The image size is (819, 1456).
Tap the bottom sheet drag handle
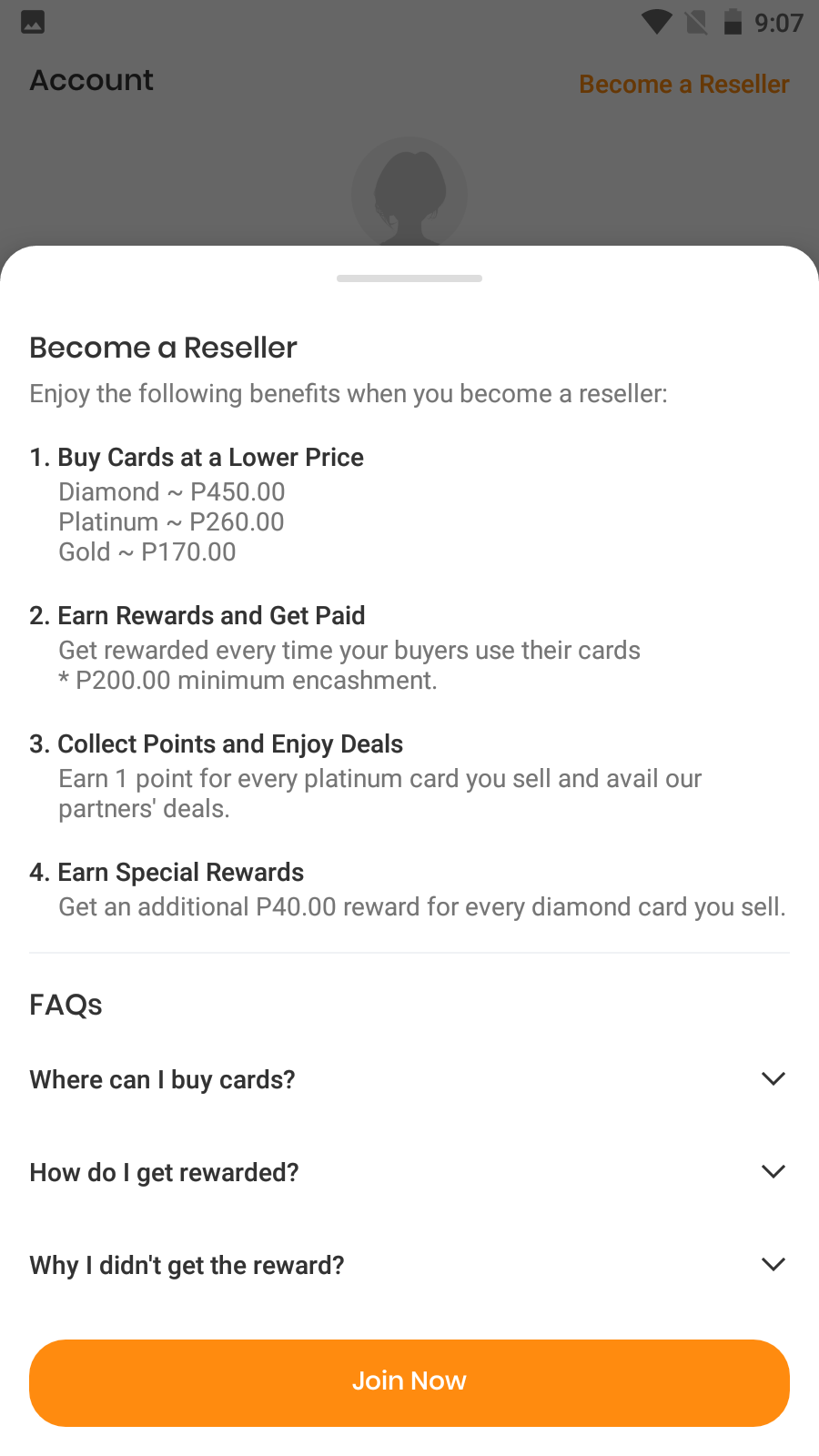(409, 278)
